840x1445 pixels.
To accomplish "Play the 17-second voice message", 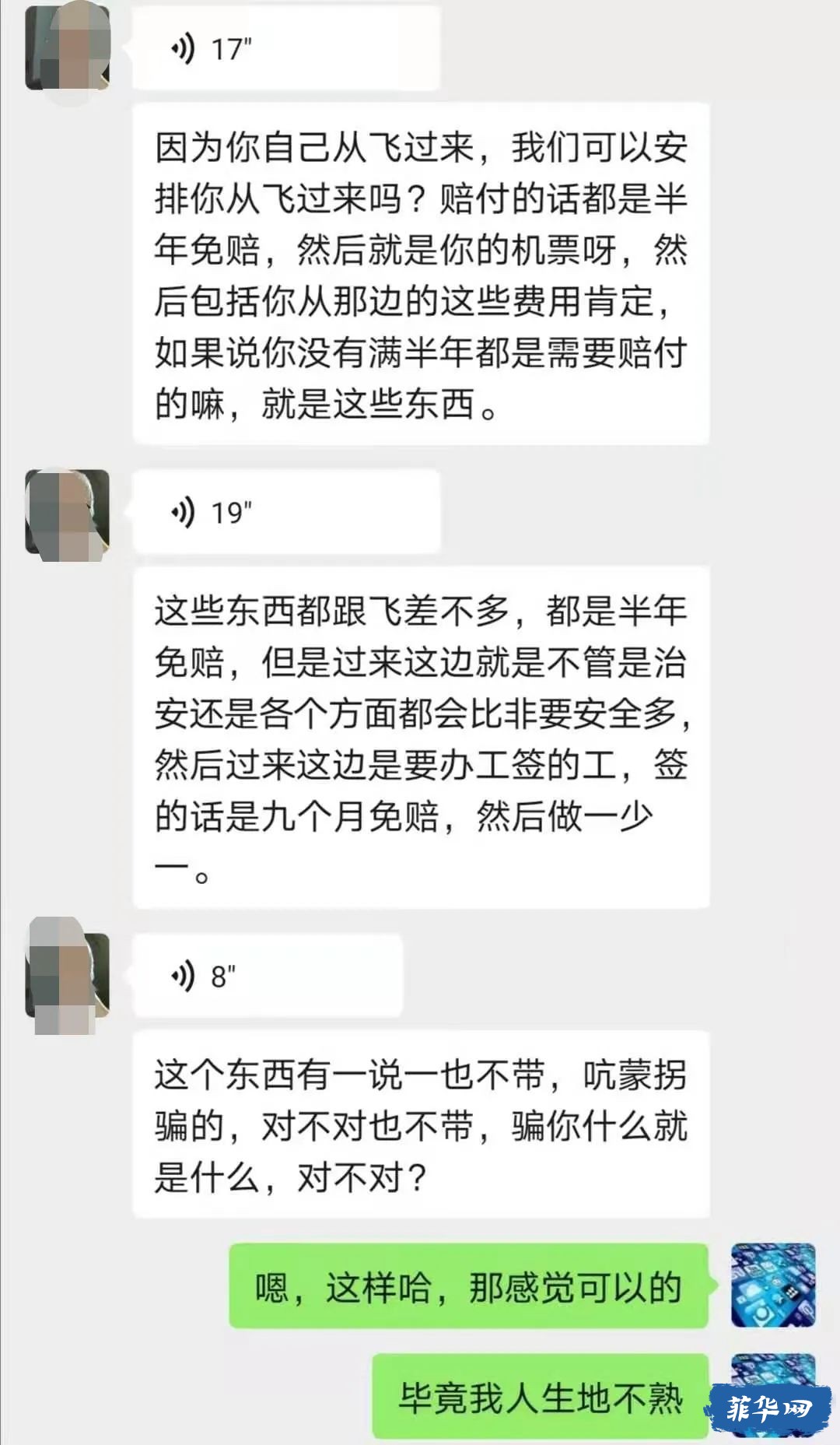I will [x=286, y=49].
